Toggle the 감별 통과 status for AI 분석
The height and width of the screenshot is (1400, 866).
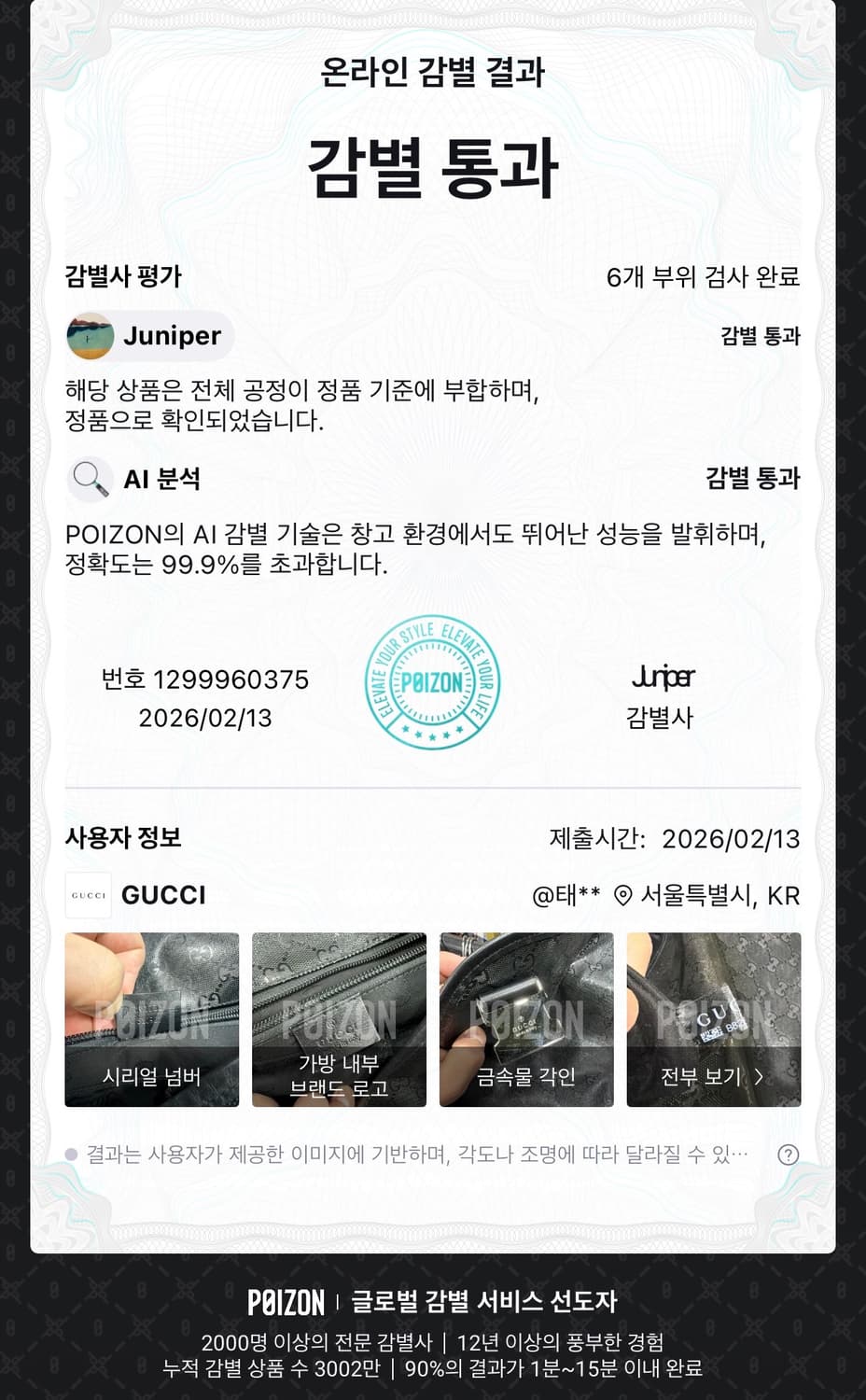tap(754, 479)
